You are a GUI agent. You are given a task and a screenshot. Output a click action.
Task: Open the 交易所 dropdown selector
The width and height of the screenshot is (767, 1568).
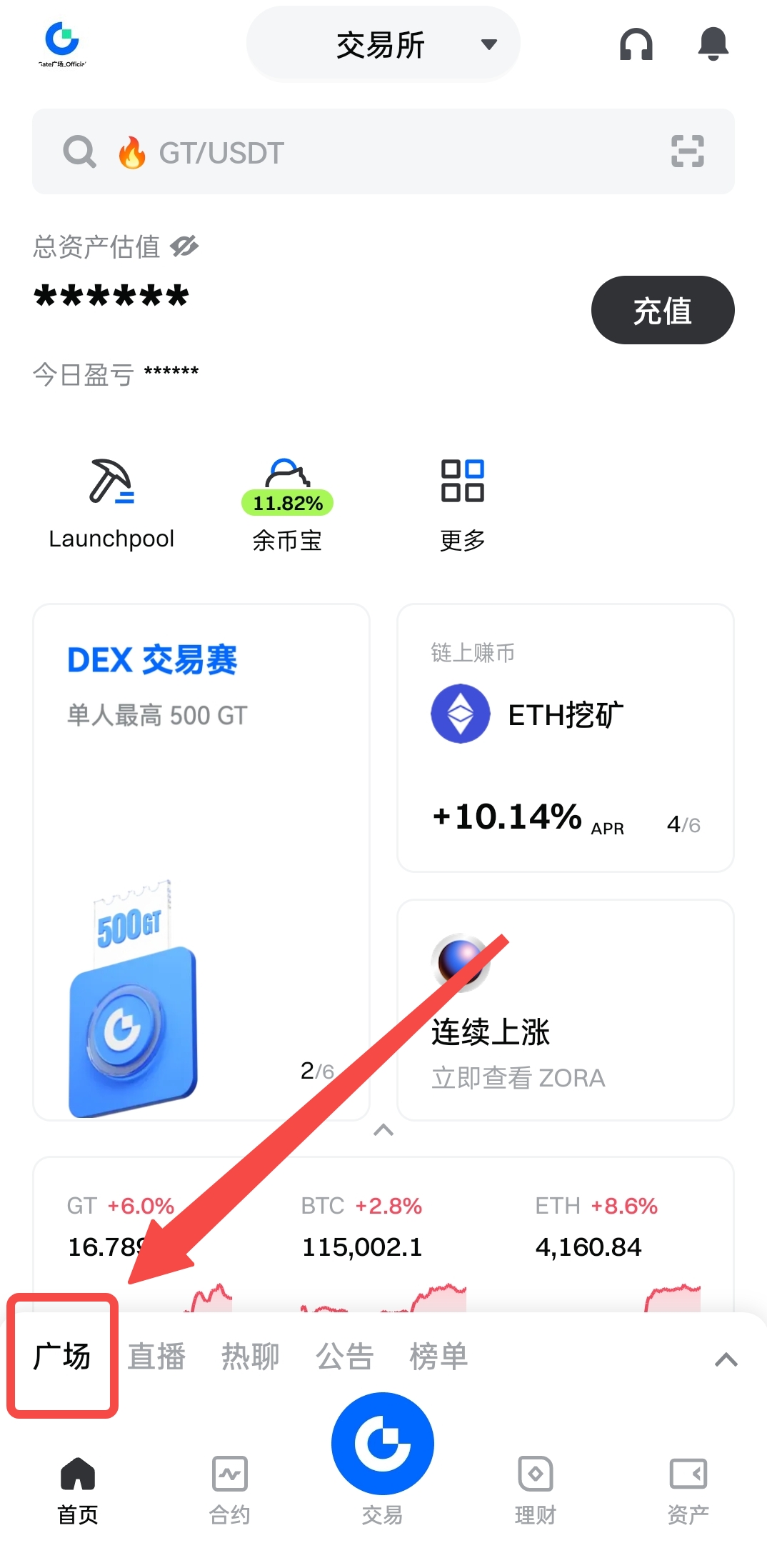383,44
